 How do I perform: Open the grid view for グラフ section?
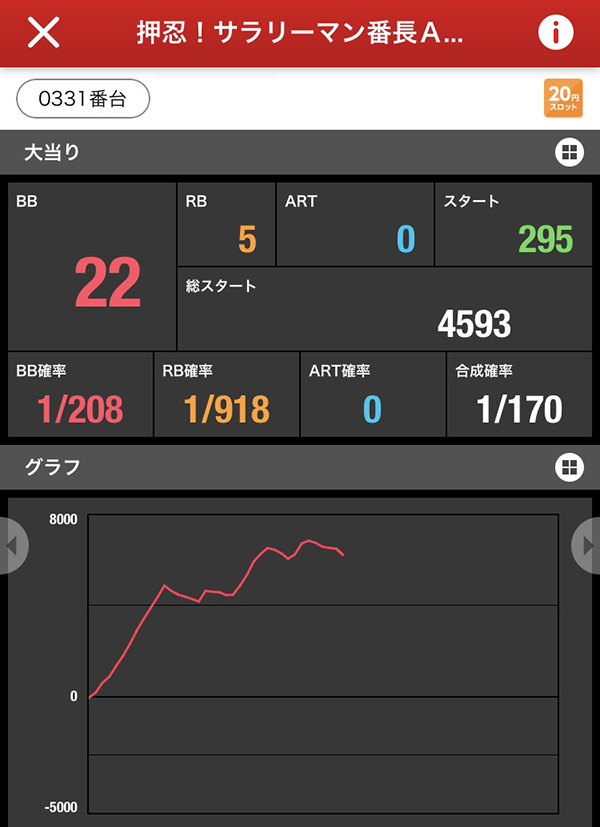tap(568, 467)
